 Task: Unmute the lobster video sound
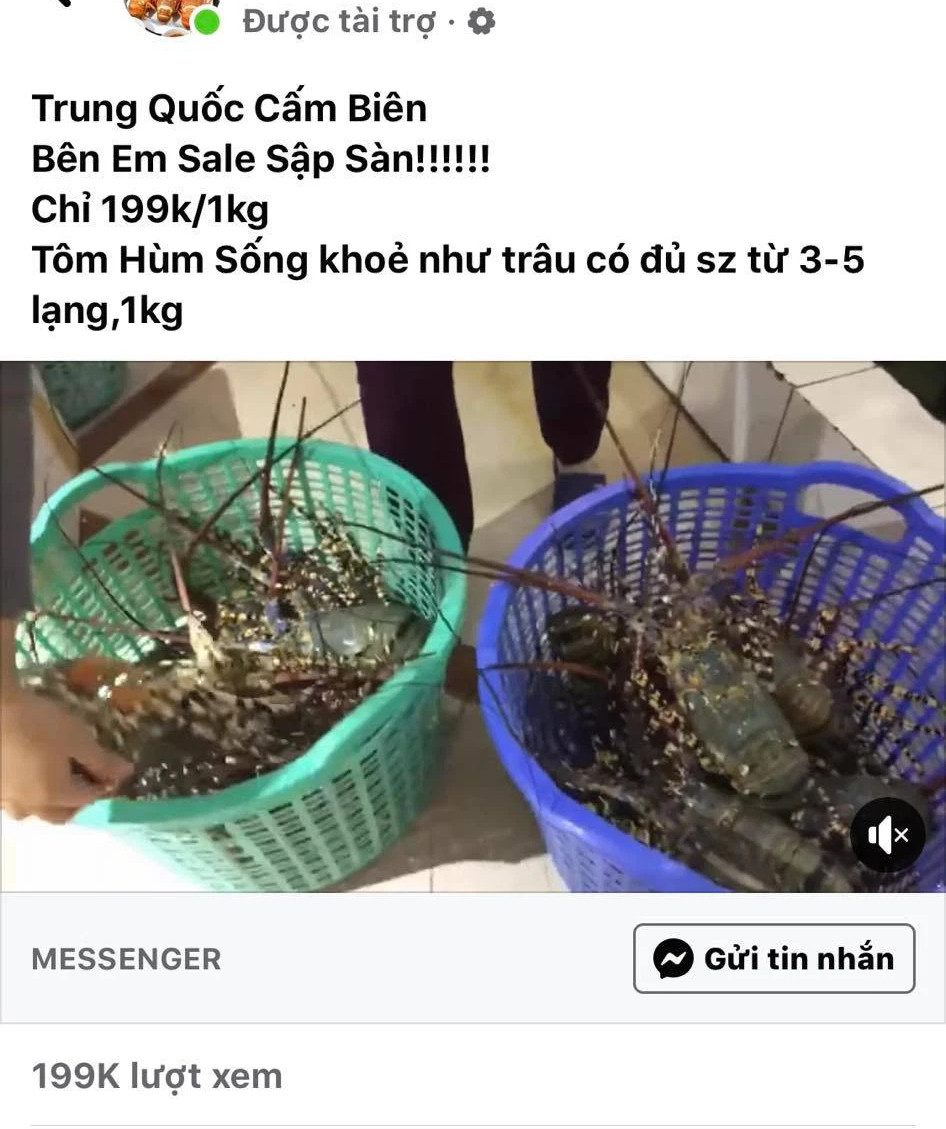pos(887,835)
